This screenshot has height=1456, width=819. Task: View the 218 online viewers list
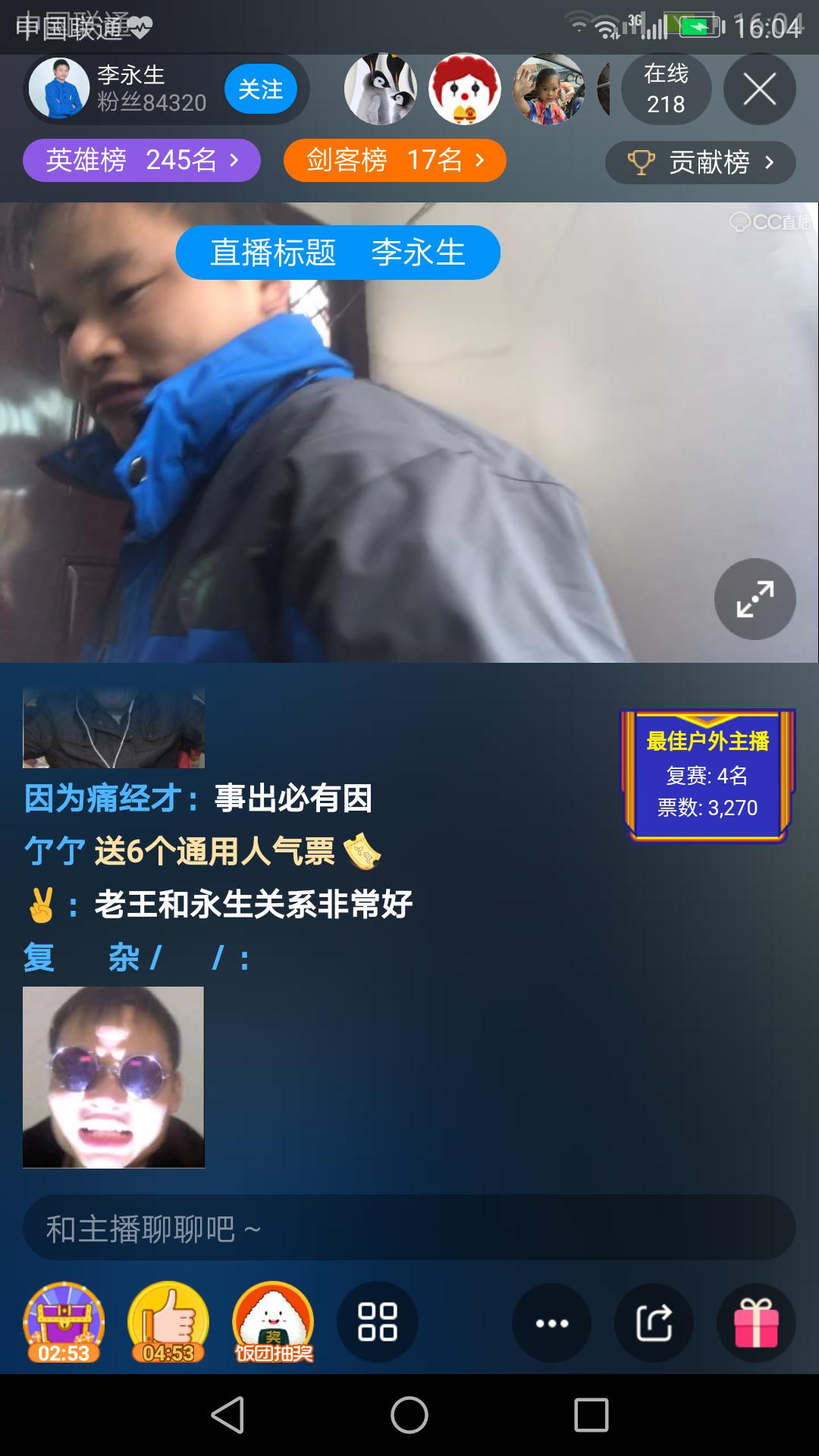point(666,89)
